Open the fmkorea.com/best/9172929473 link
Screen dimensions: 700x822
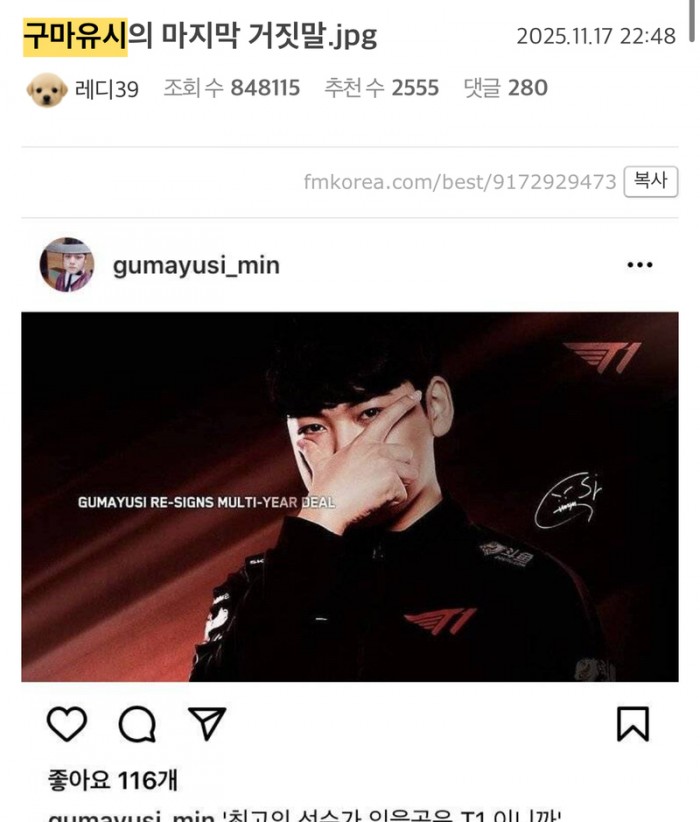click(460, 182)
